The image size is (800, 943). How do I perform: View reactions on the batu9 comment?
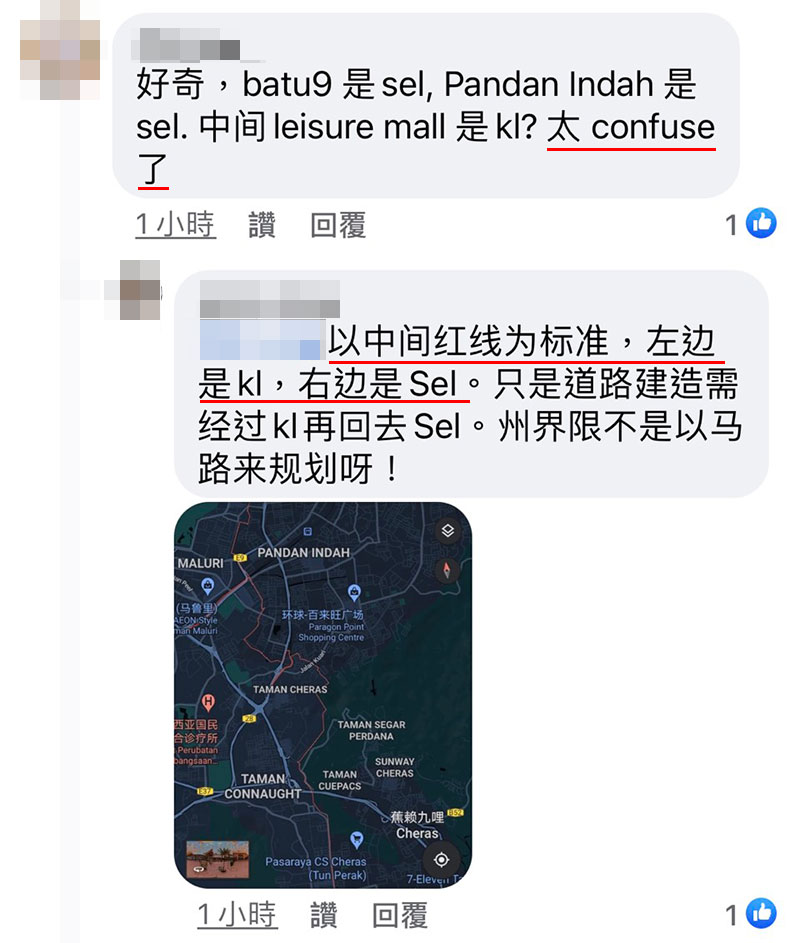[x=751, y=224]
